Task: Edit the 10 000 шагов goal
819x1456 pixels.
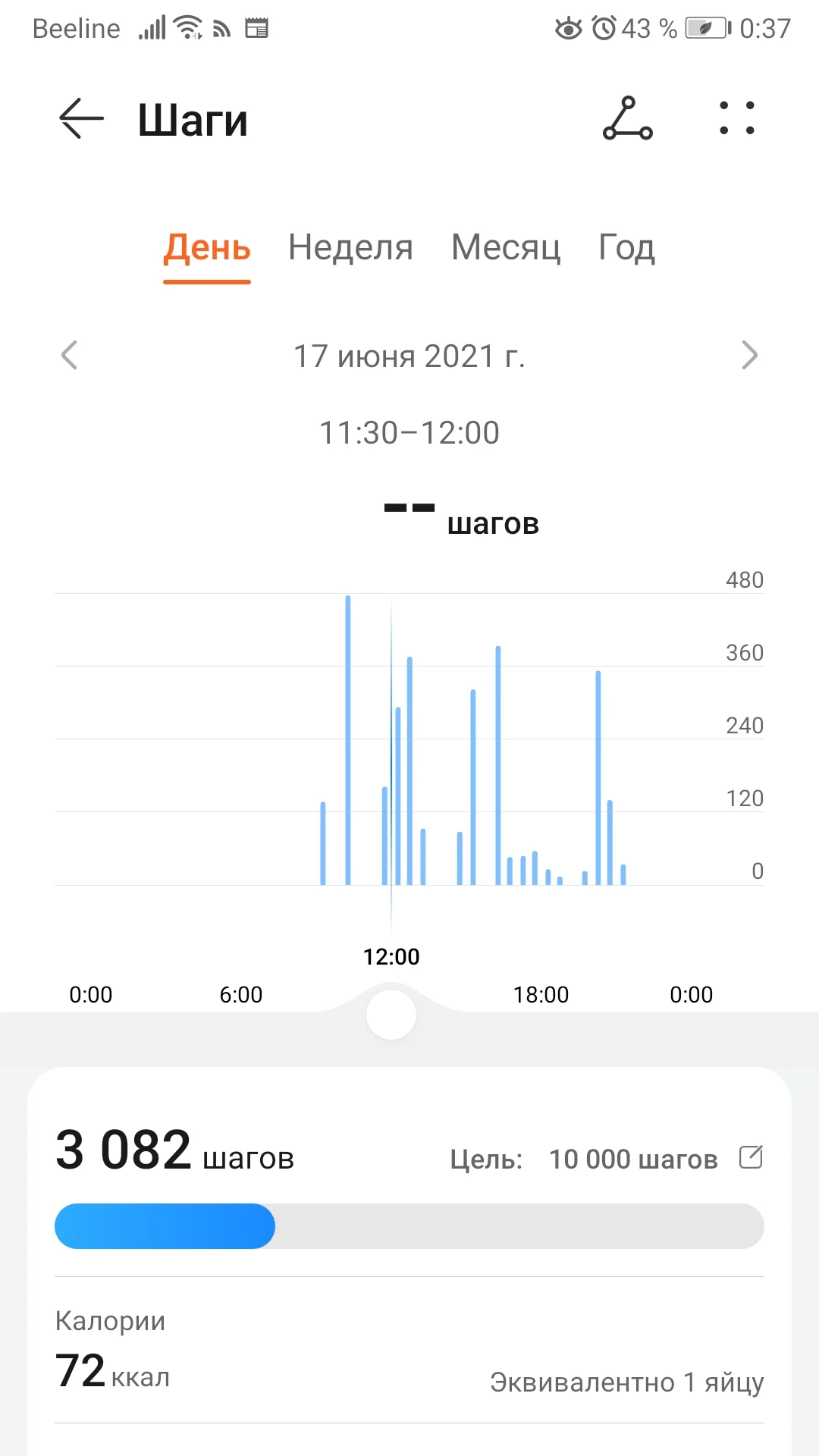Action: point(751,1157)
